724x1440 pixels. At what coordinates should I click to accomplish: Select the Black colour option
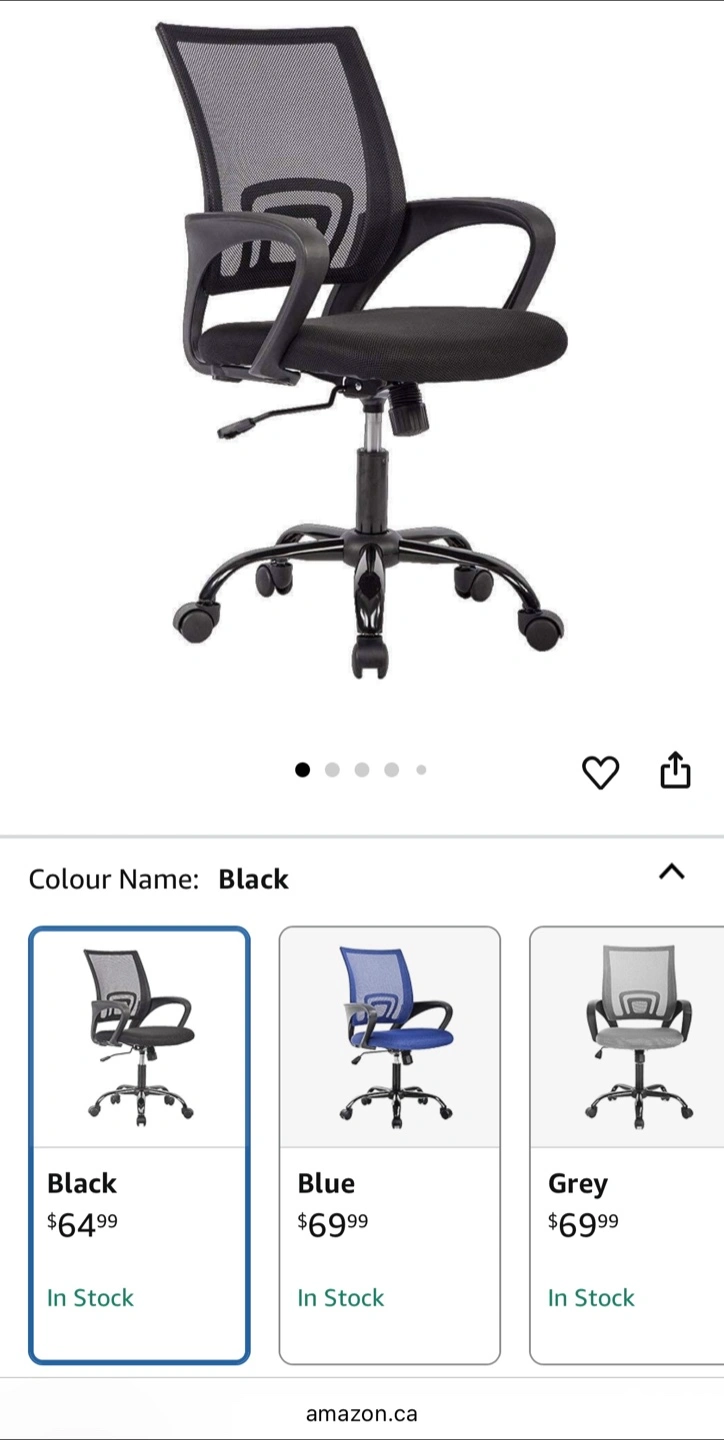(x=139, y=1145)
